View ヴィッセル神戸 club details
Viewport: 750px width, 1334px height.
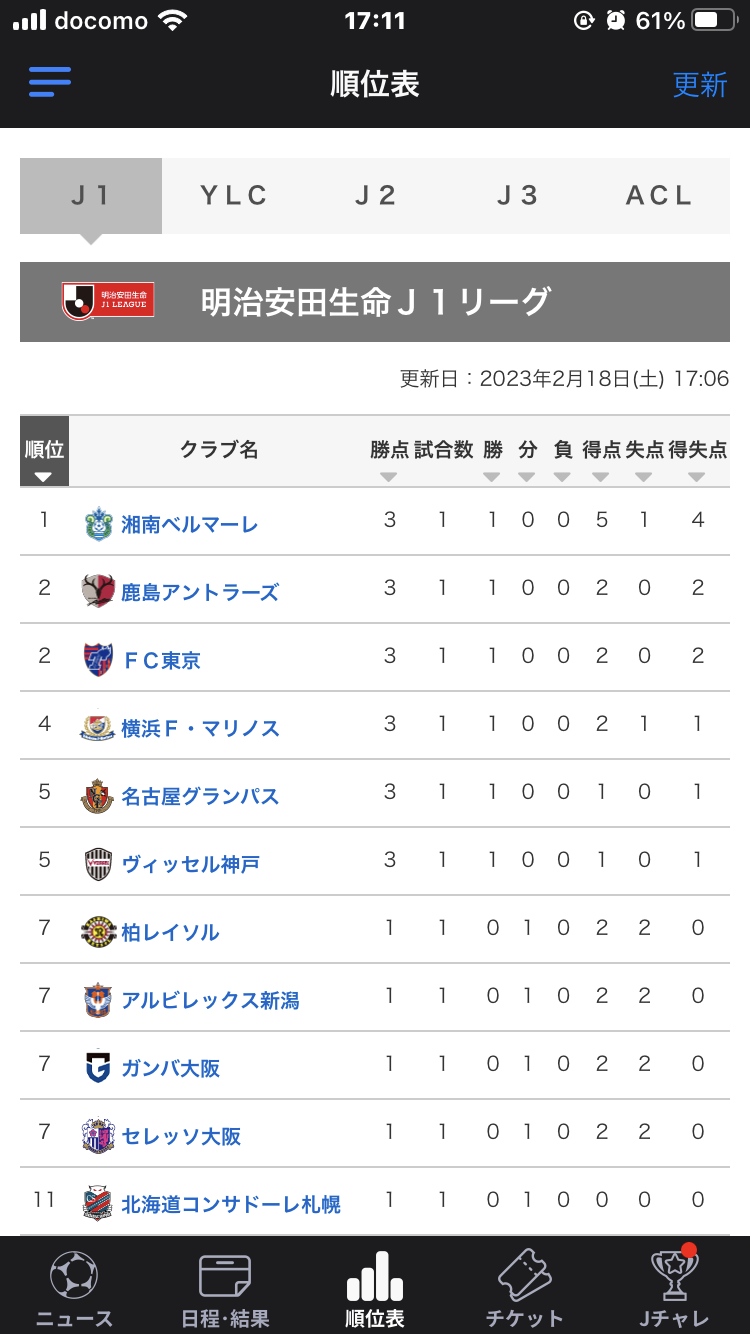point(190,864)
